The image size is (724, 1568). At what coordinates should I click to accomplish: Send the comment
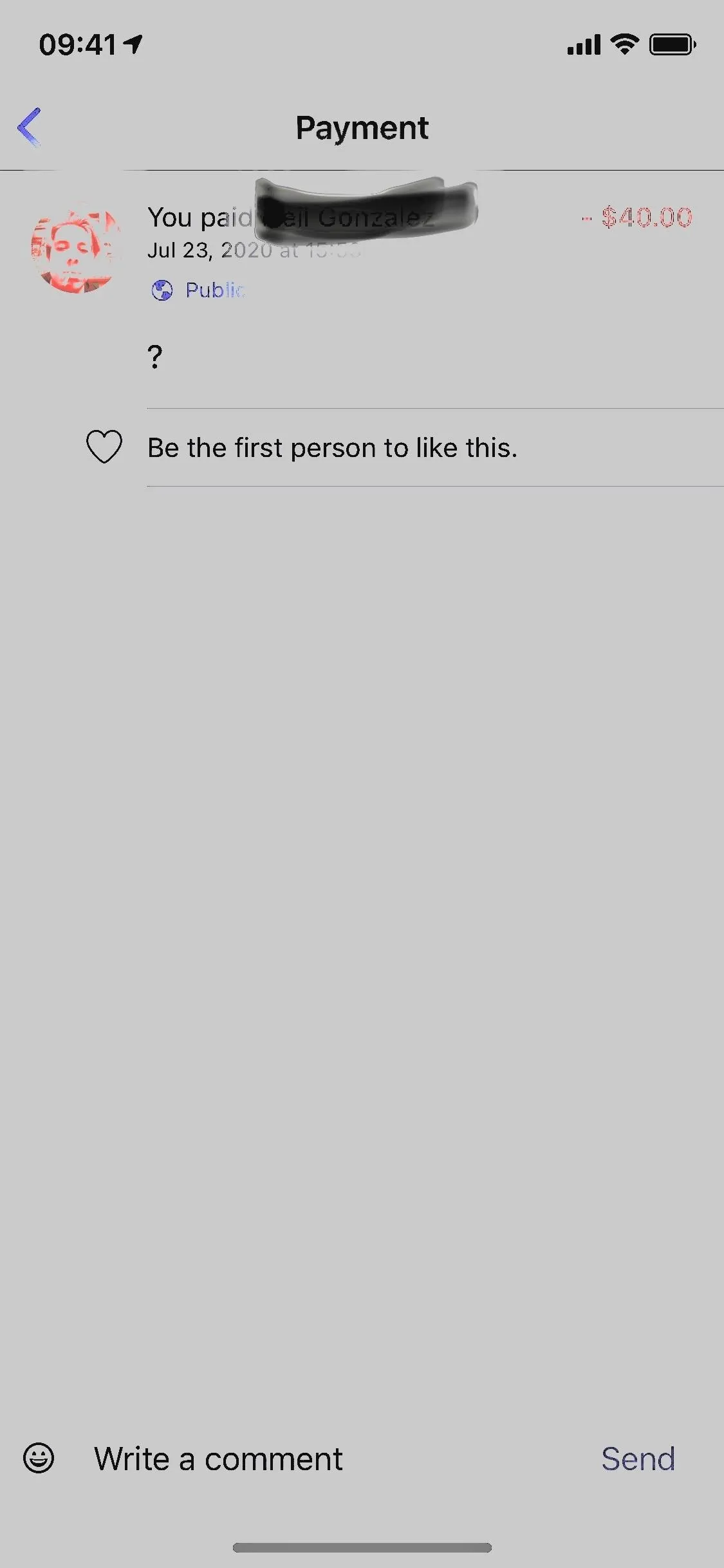pyautogui.click(x=638, y=1459)
